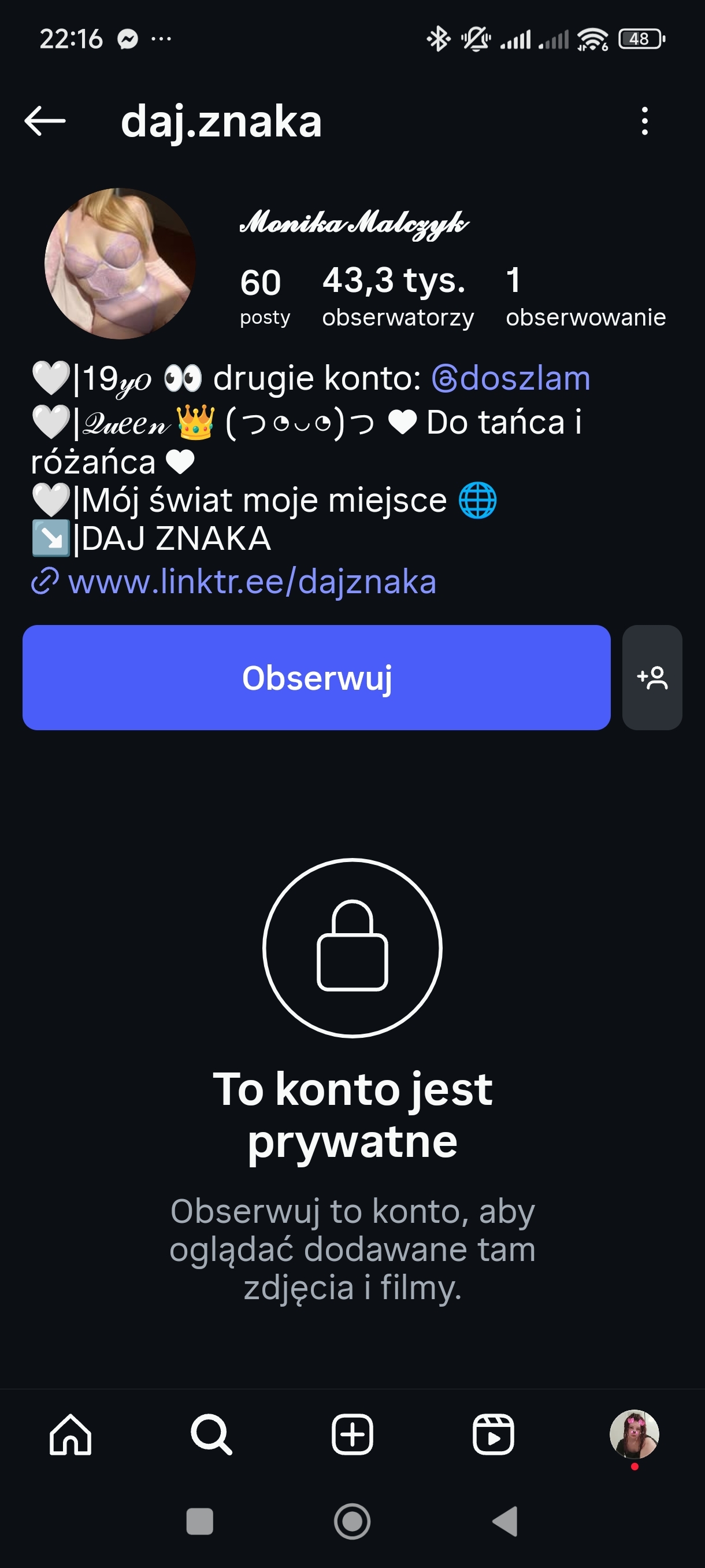Viewport: 705px width, 1568px height.
Task: Open the @doszlam Threads link
Action: (511, 379)
